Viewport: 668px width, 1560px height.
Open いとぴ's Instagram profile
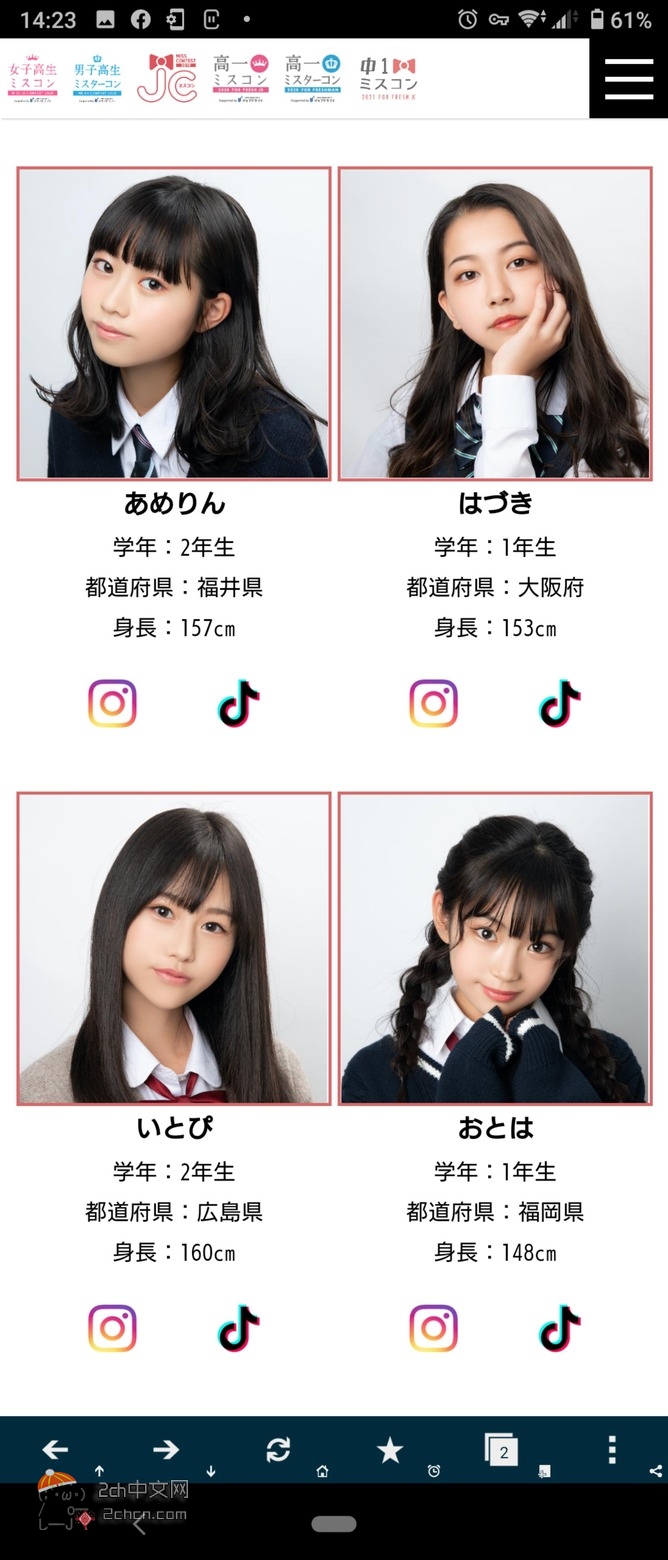click(112, 1328)
